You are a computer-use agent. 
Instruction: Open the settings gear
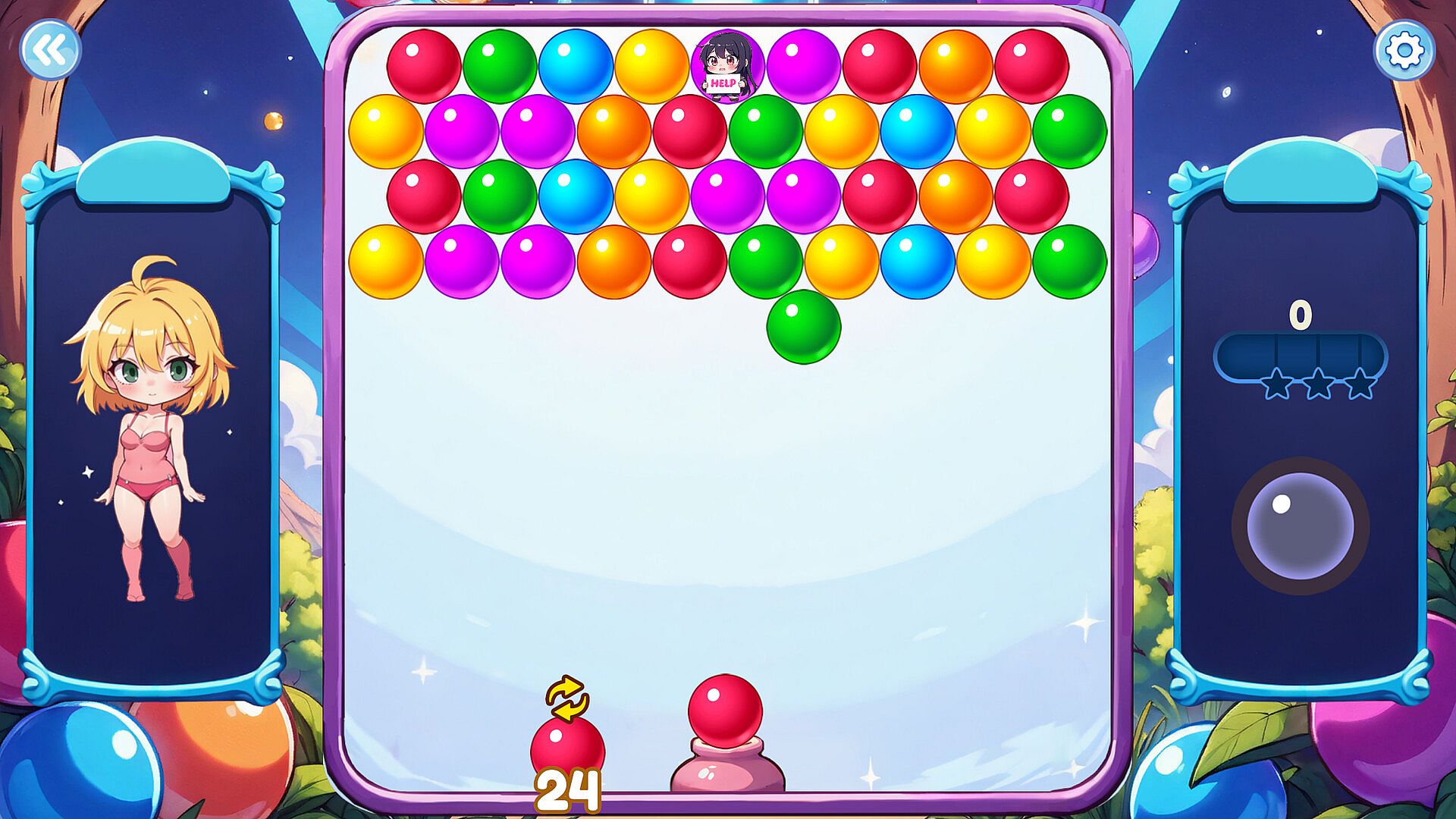pos(1404,50)
